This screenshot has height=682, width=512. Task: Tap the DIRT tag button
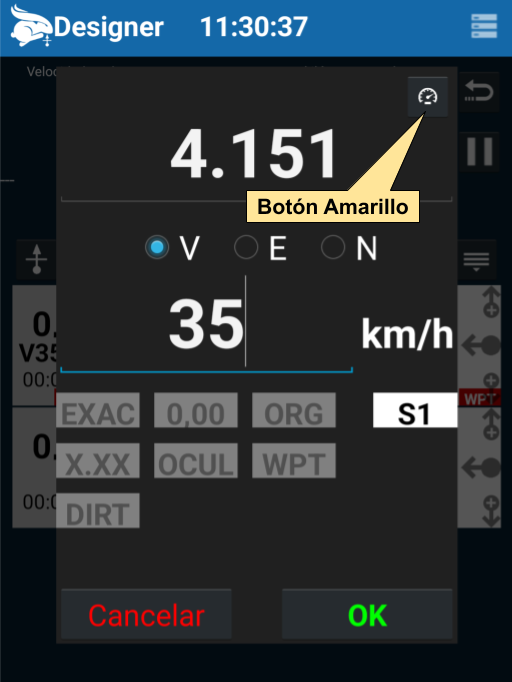pos(98,511)
